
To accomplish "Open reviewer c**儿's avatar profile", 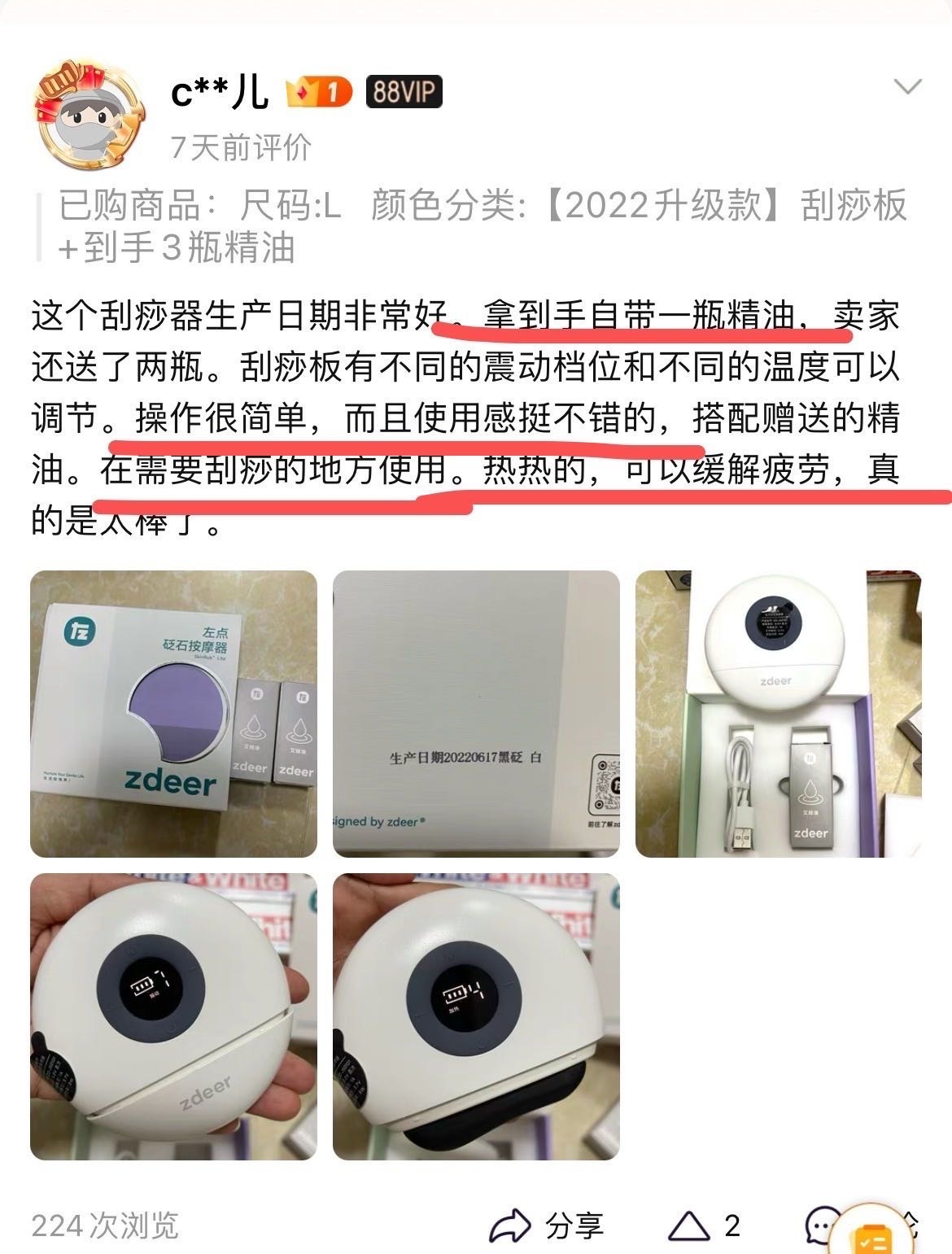I will click(90, 114).
